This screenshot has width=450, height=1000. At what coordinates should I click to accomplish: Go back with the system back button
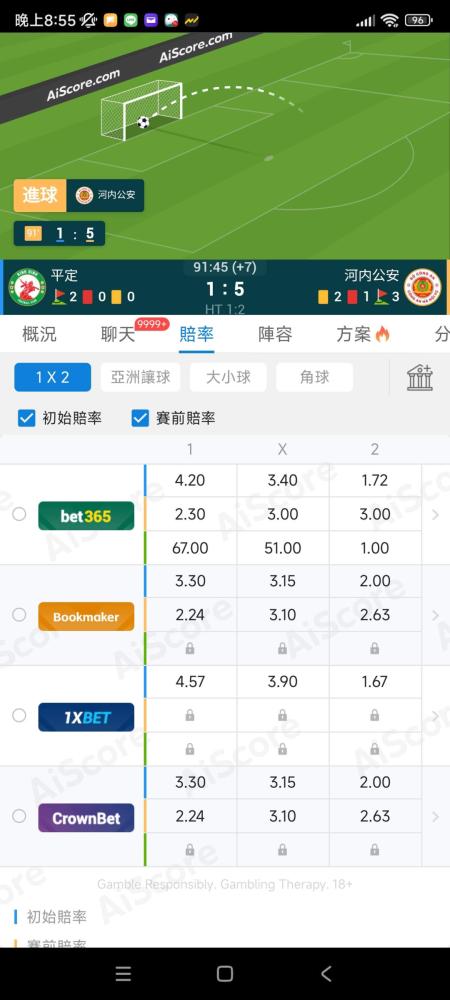[326, 973]
